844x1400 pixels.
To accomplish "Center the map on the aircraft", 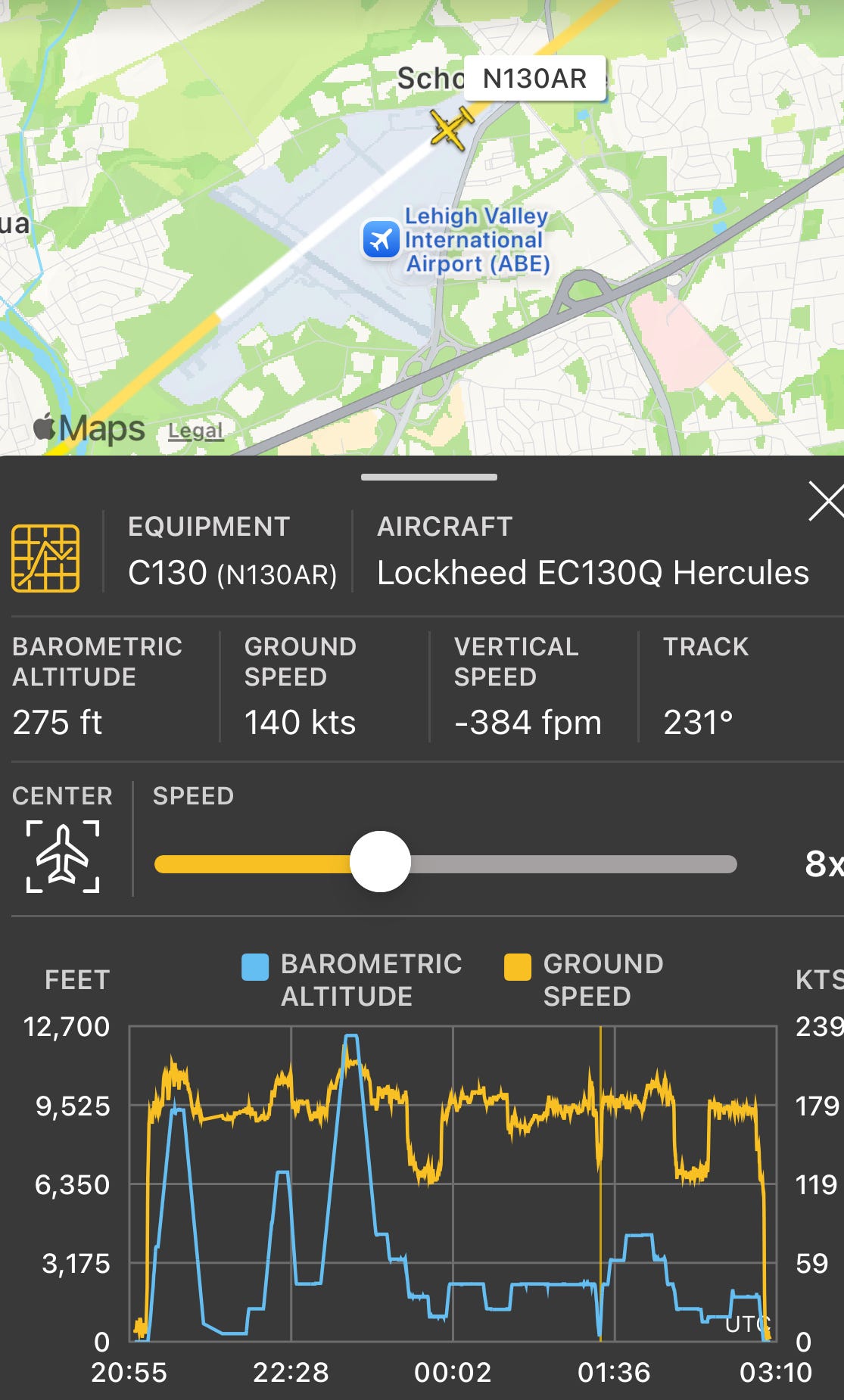I will (63, 857).
